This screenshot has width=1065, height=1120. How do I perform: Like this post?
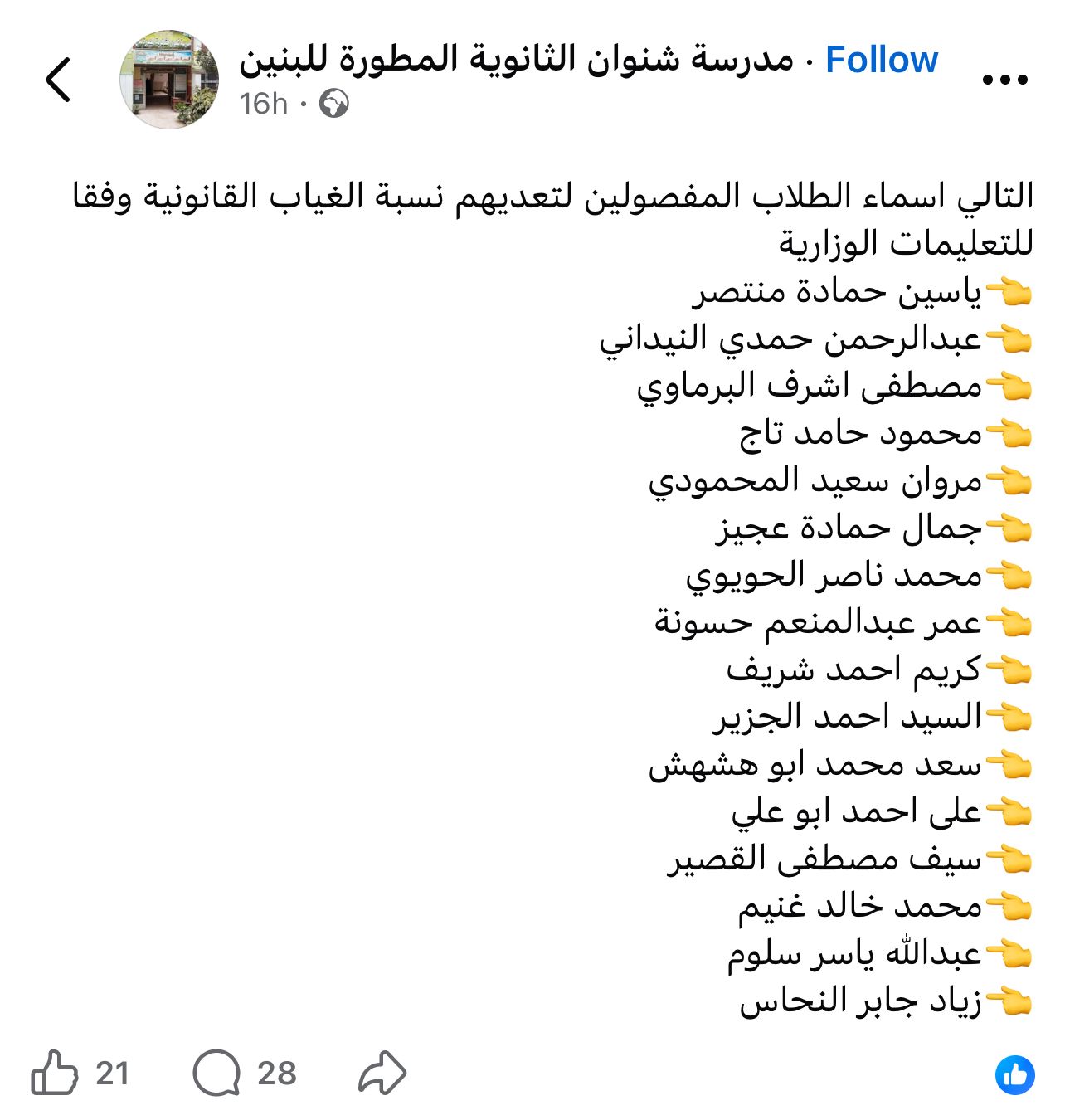[55, 1073]
